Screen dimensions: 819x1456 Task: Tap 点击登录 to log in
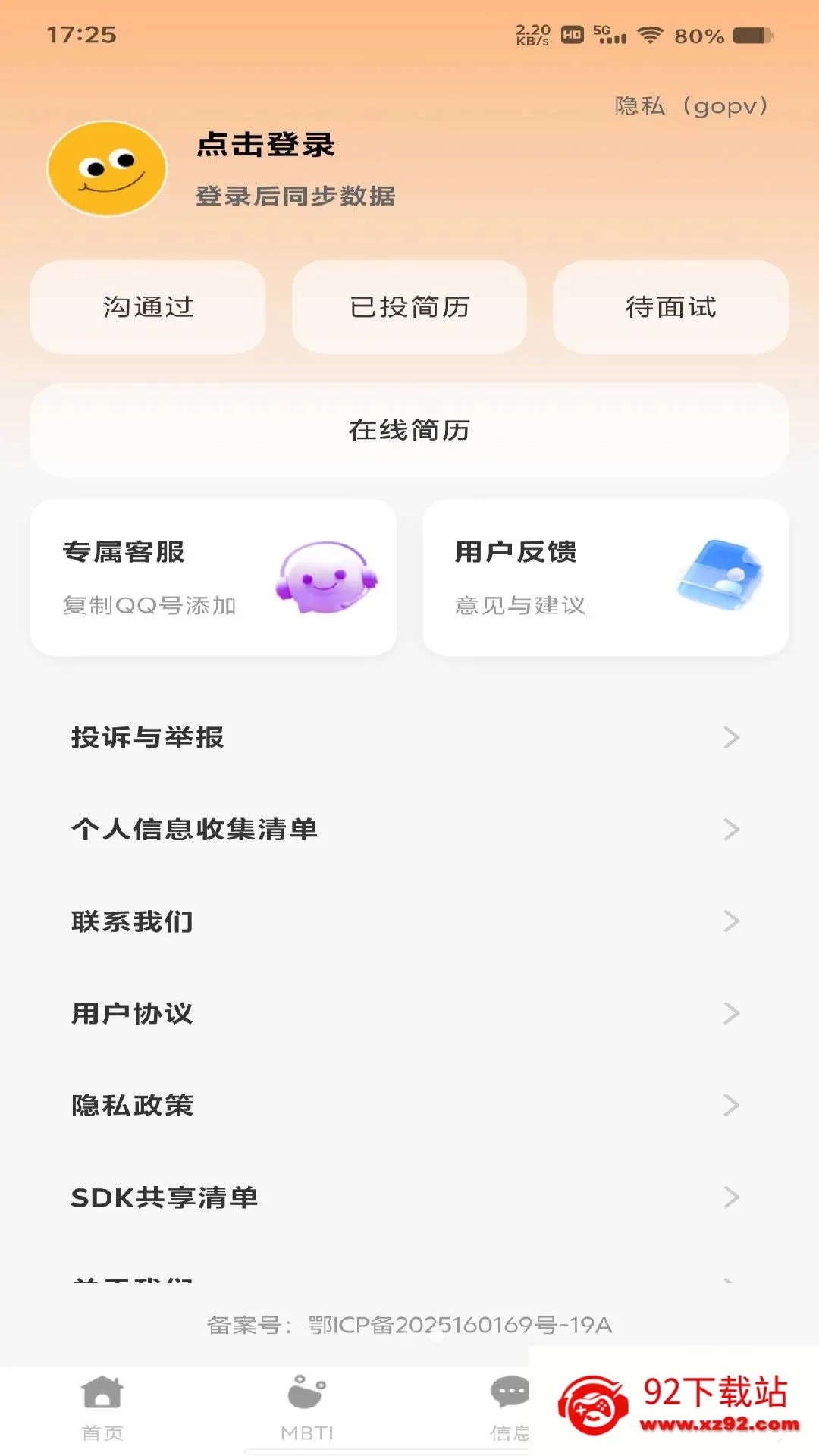pos(265,146)
